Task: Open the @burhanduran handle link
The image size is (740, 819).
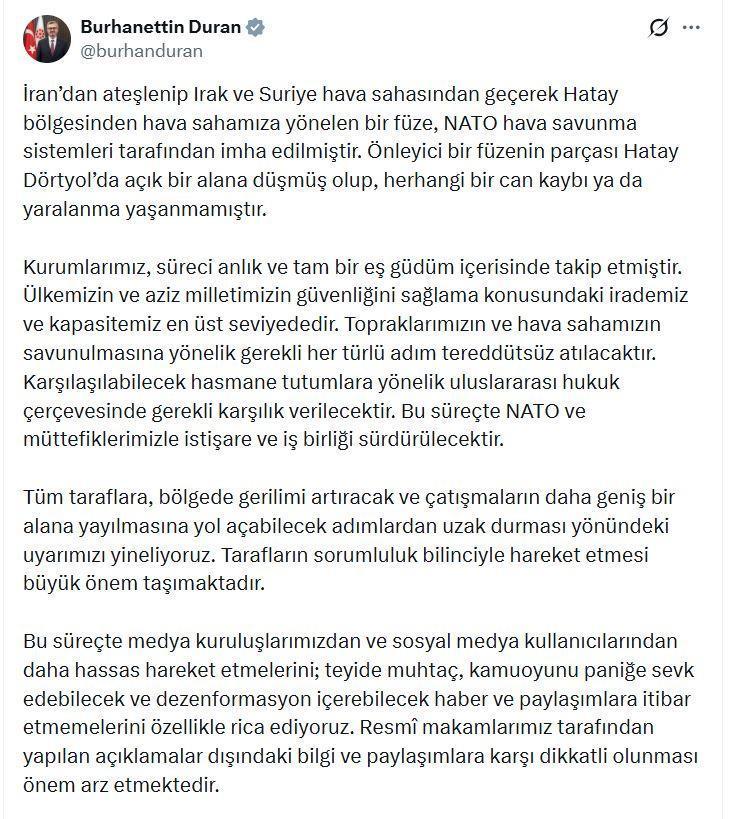Action: pos(141,50)
